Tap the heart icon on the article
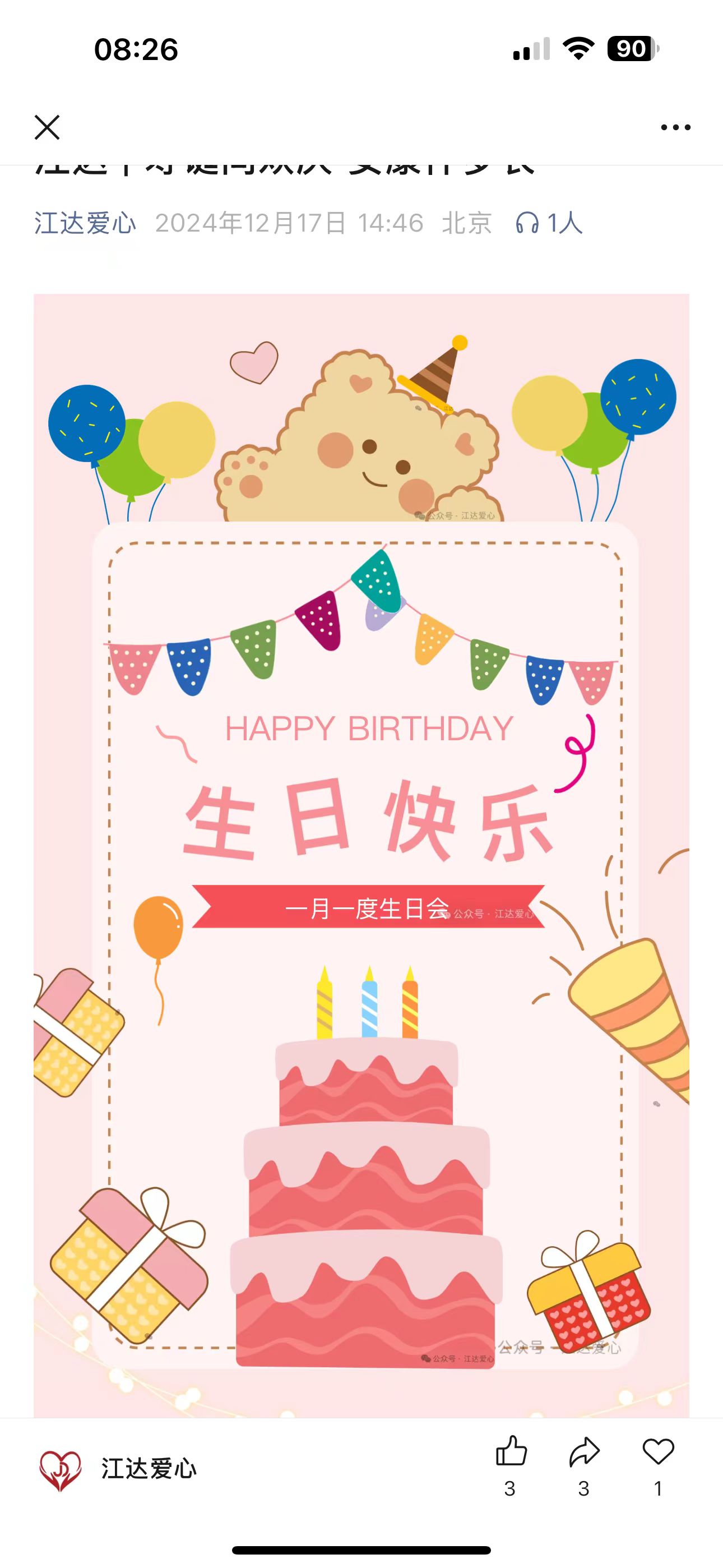This screenshot has width=723, height=1568. tap(658, 1452)
